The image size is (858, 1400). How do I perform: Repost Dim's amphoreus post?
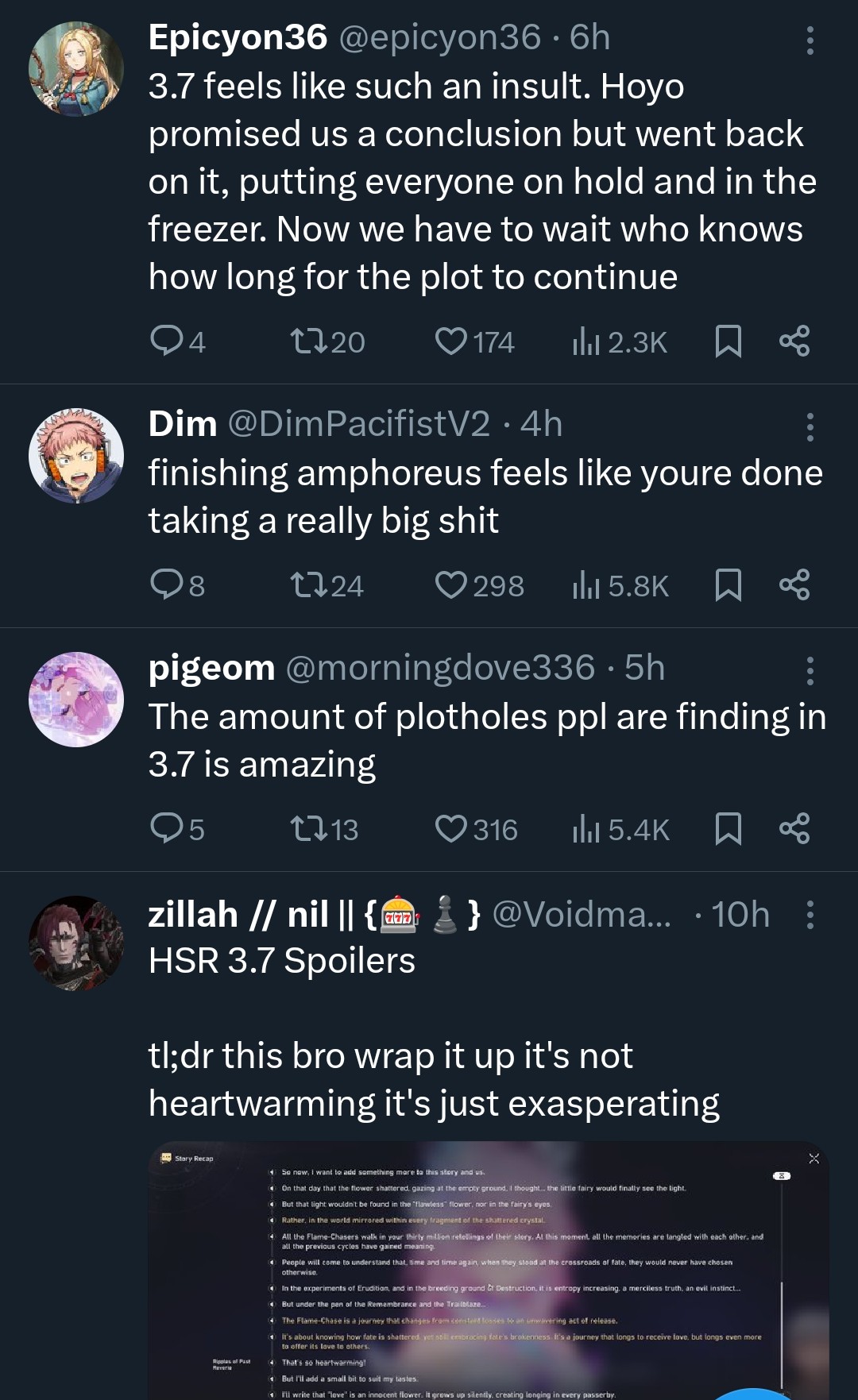[308, 585]
